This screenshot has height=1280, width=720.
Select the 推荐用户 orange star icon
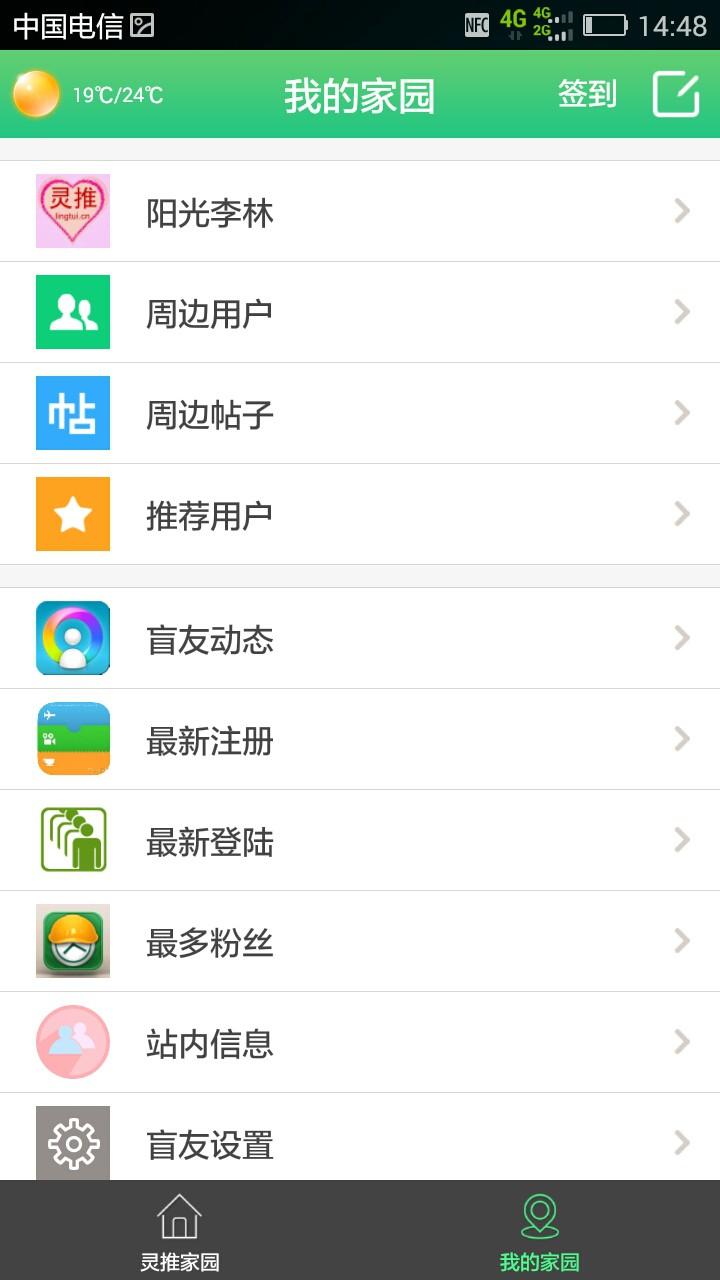coord(72,514)
